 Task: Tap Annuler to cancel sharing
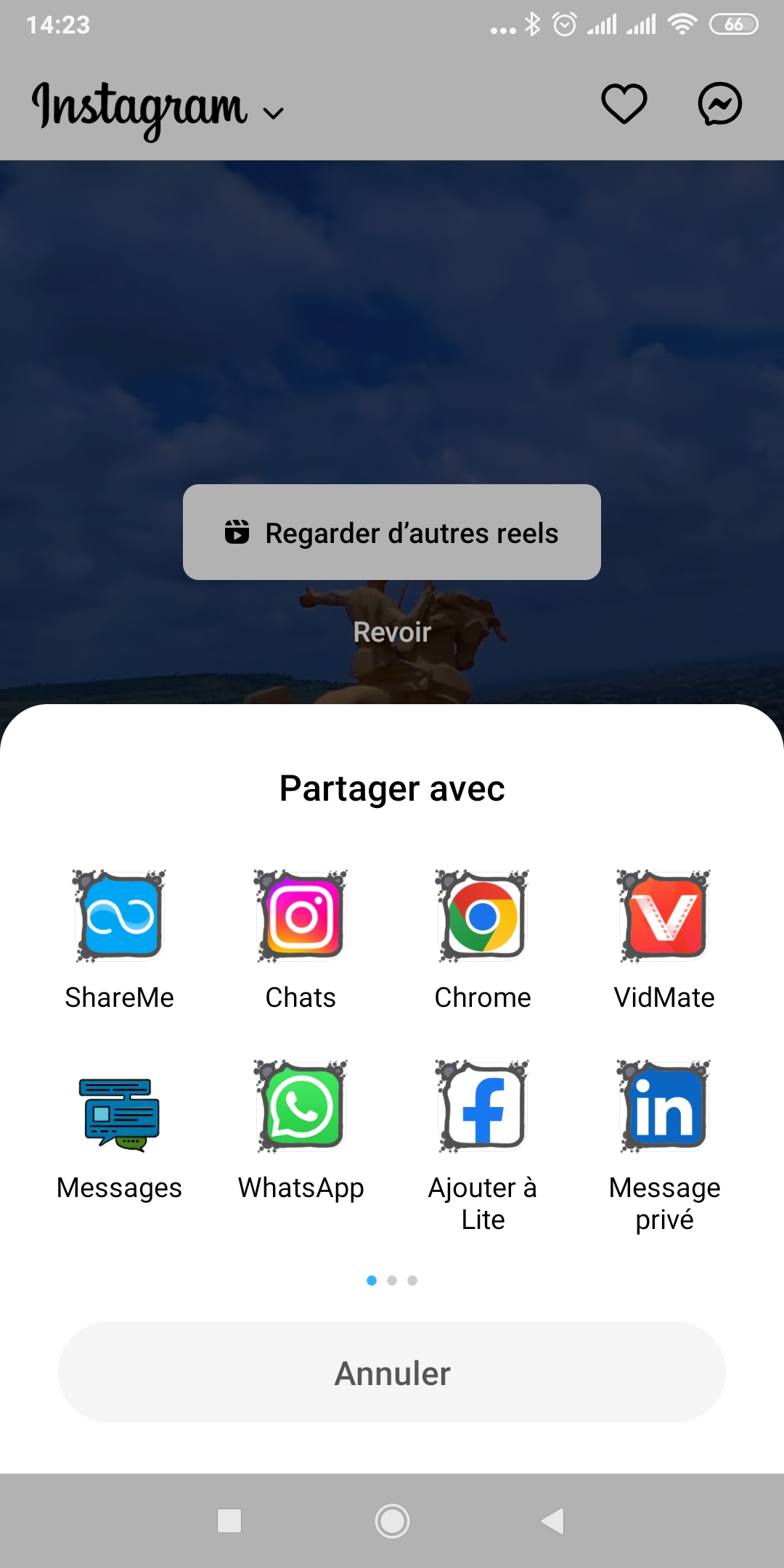392,1372
